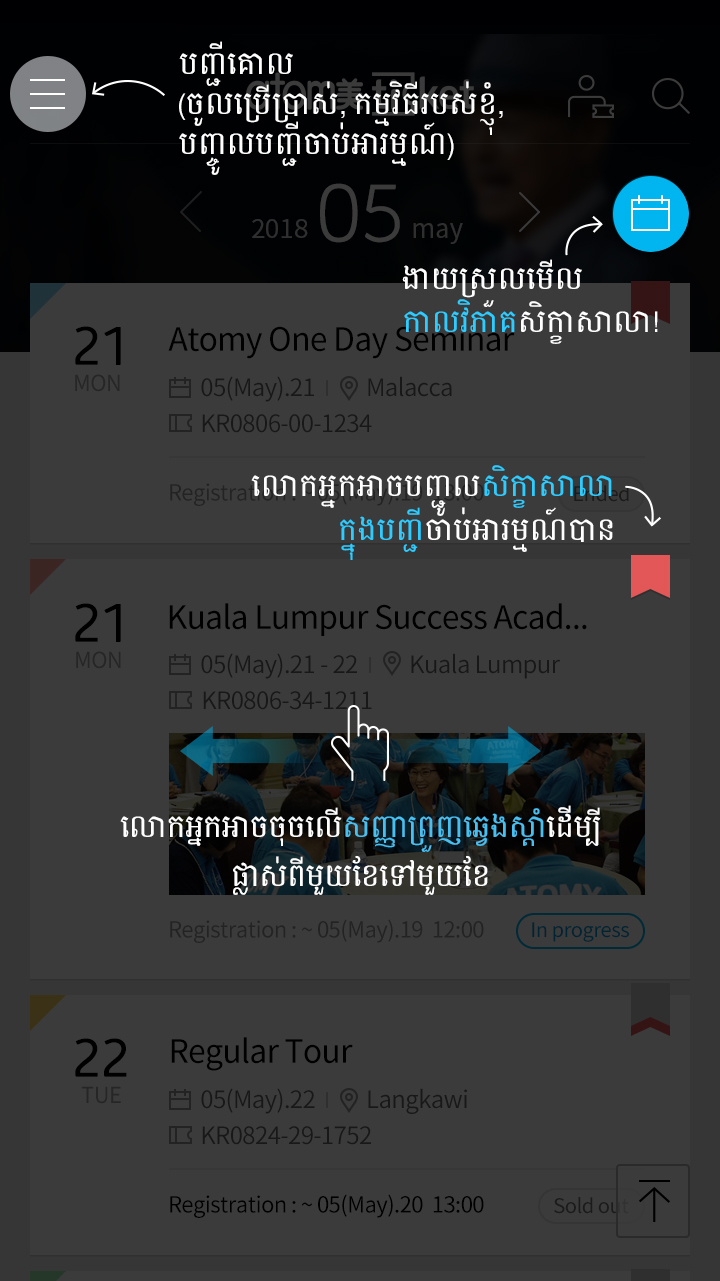Tap the search icon in the header
The image size is (720, 1281).
pyautogui.click(x=669, y=96)
